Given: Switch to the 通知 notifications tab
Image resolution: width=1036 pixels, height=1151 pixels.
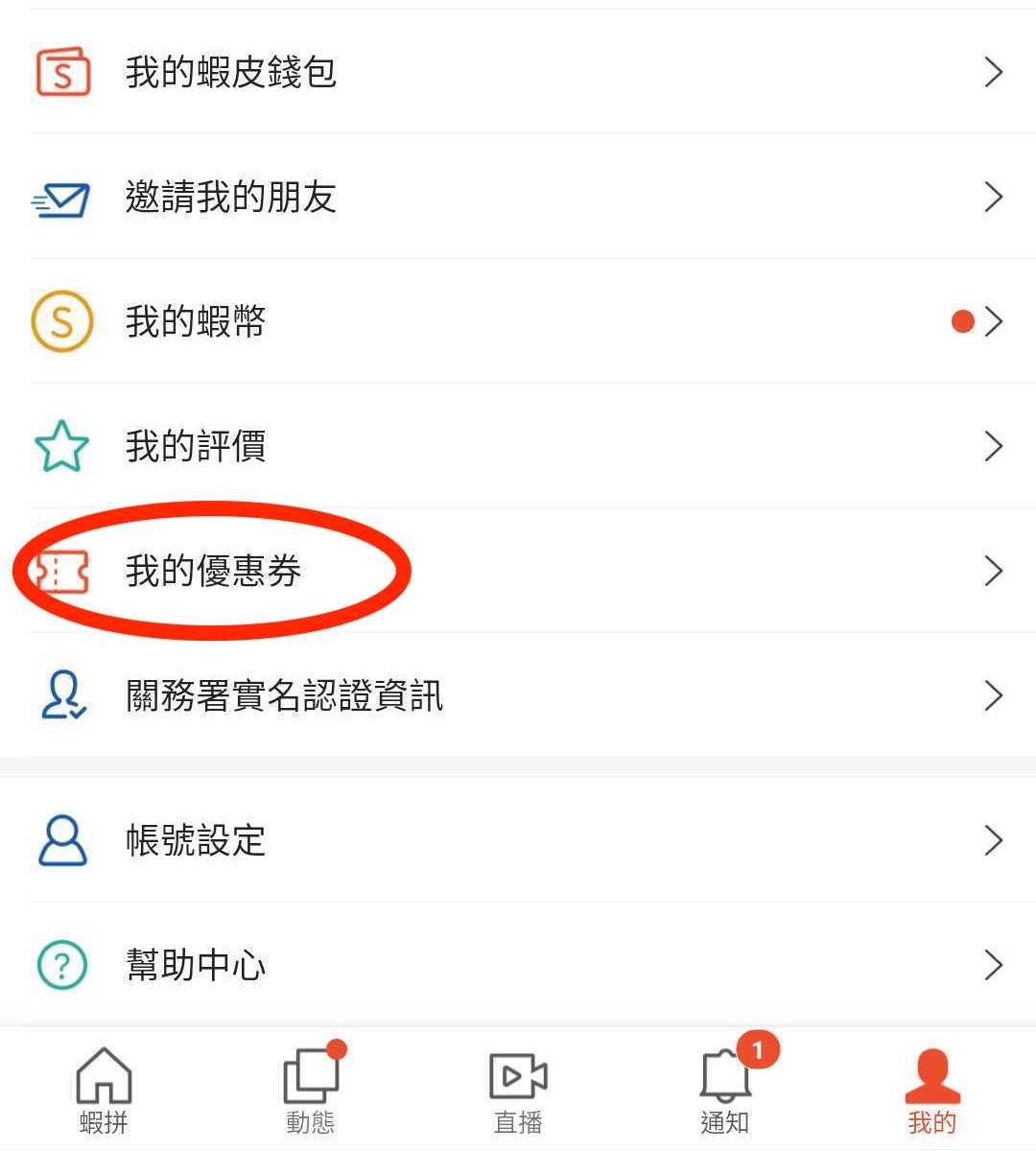Looking at the screenshot, I should 725,1090.
